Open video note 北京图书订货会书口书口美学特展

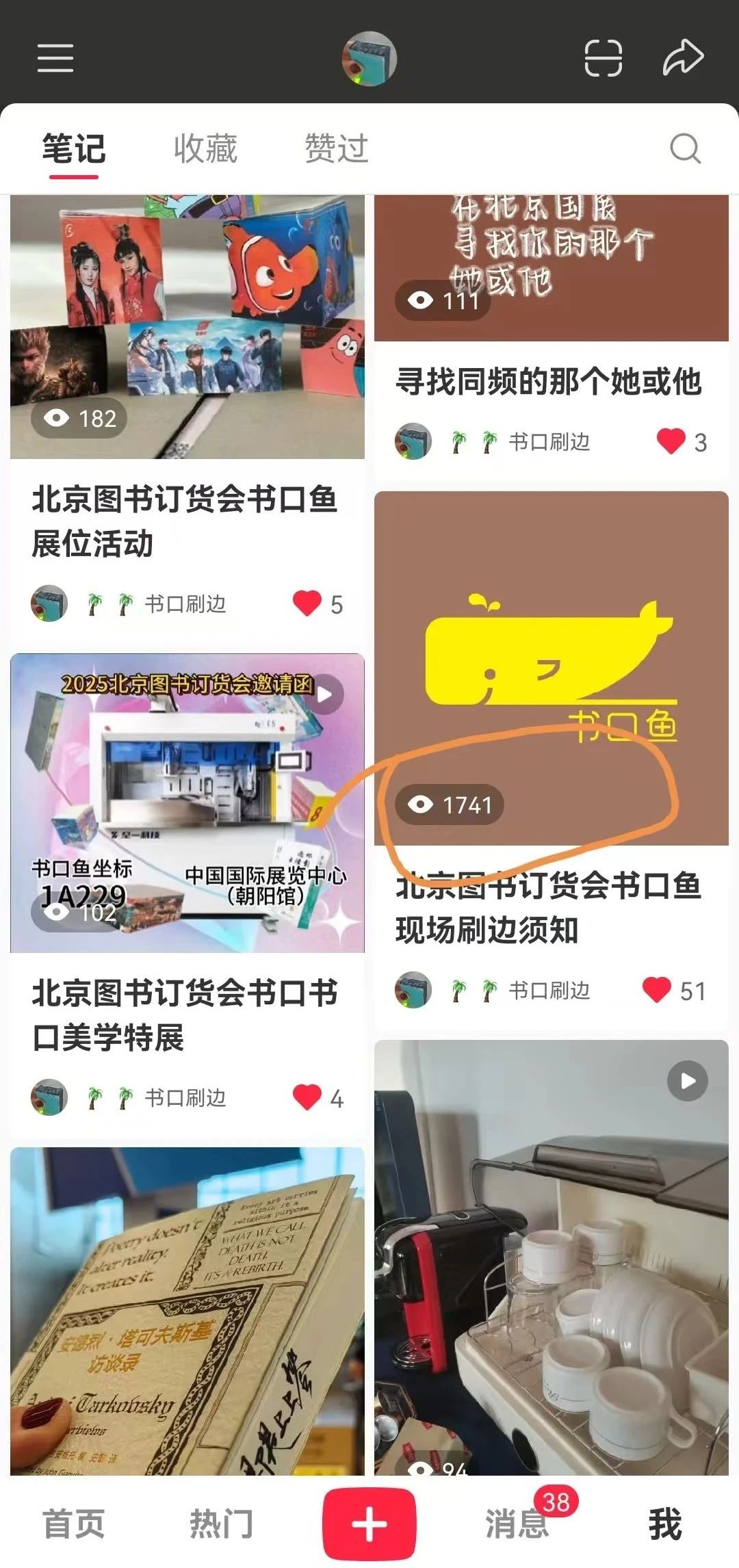[x=187, y=802]
